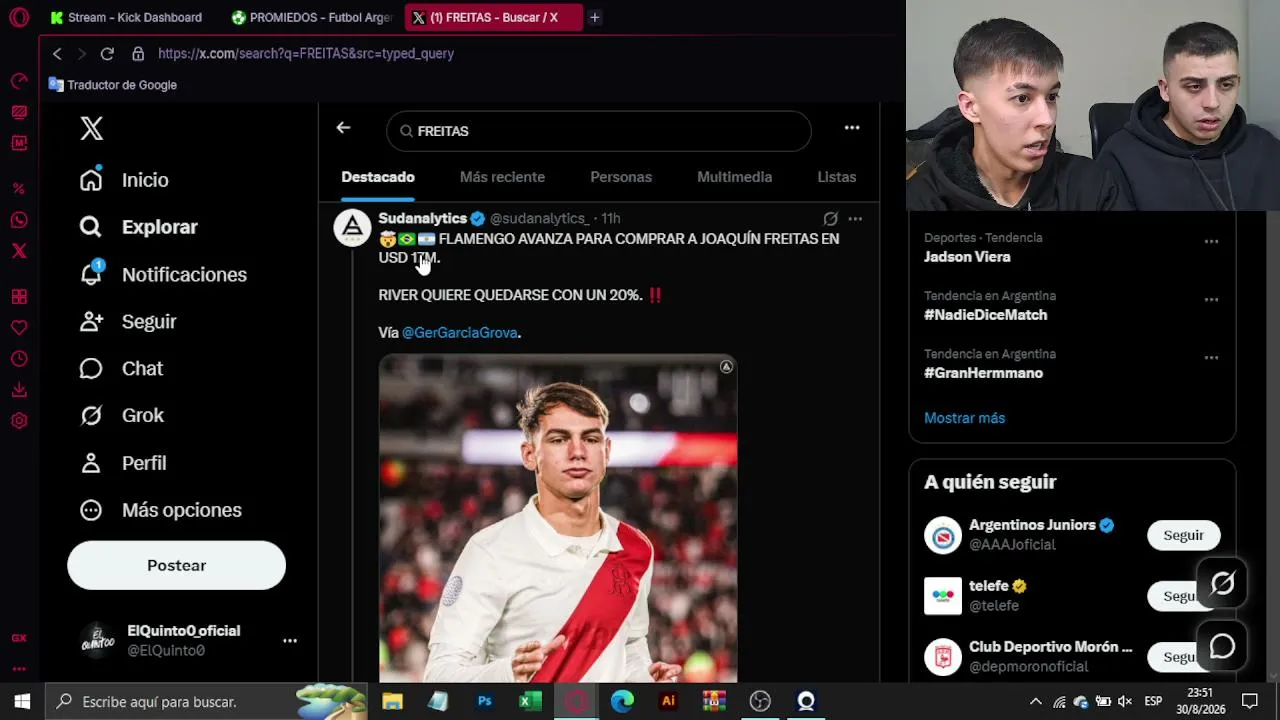The height and width of the screenshot is (720, 1280).
Task: Follow Argentinos Juniors
Action: click(1183, 535)
